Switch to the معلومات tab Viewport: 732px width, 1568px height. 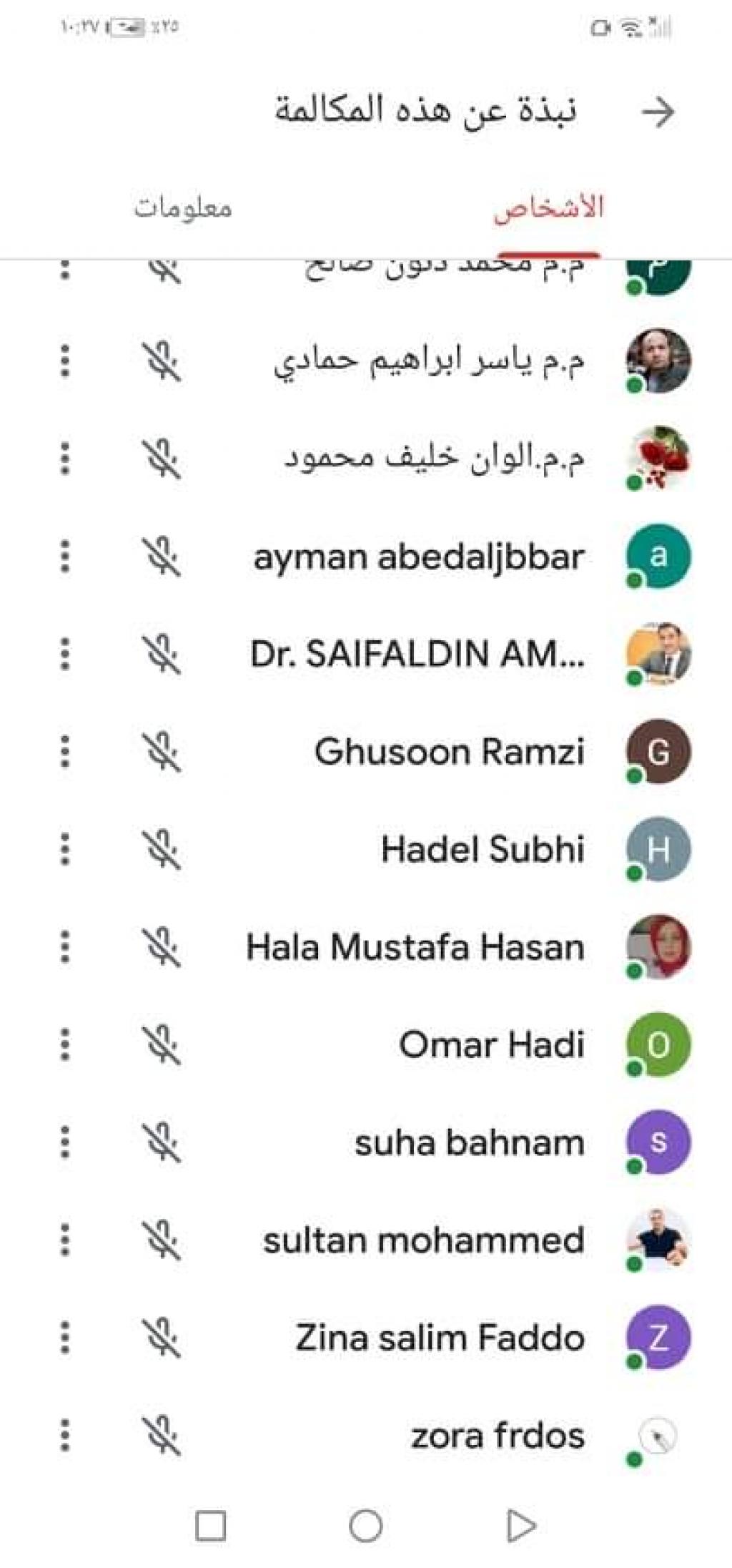pyautogui.click(x=183, y=208)
